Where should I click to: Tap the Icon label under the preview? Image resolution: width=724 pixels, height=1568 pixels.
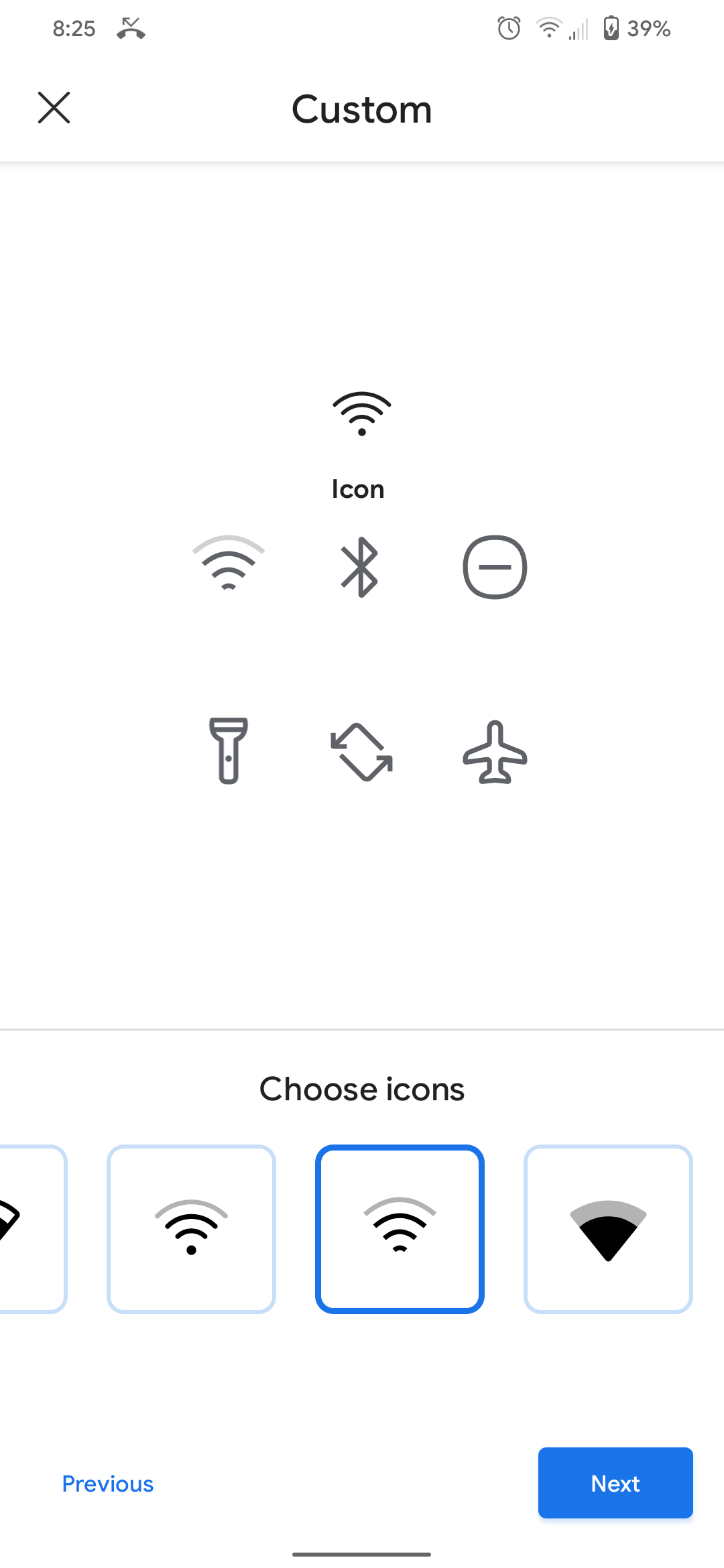coord(359,488)
